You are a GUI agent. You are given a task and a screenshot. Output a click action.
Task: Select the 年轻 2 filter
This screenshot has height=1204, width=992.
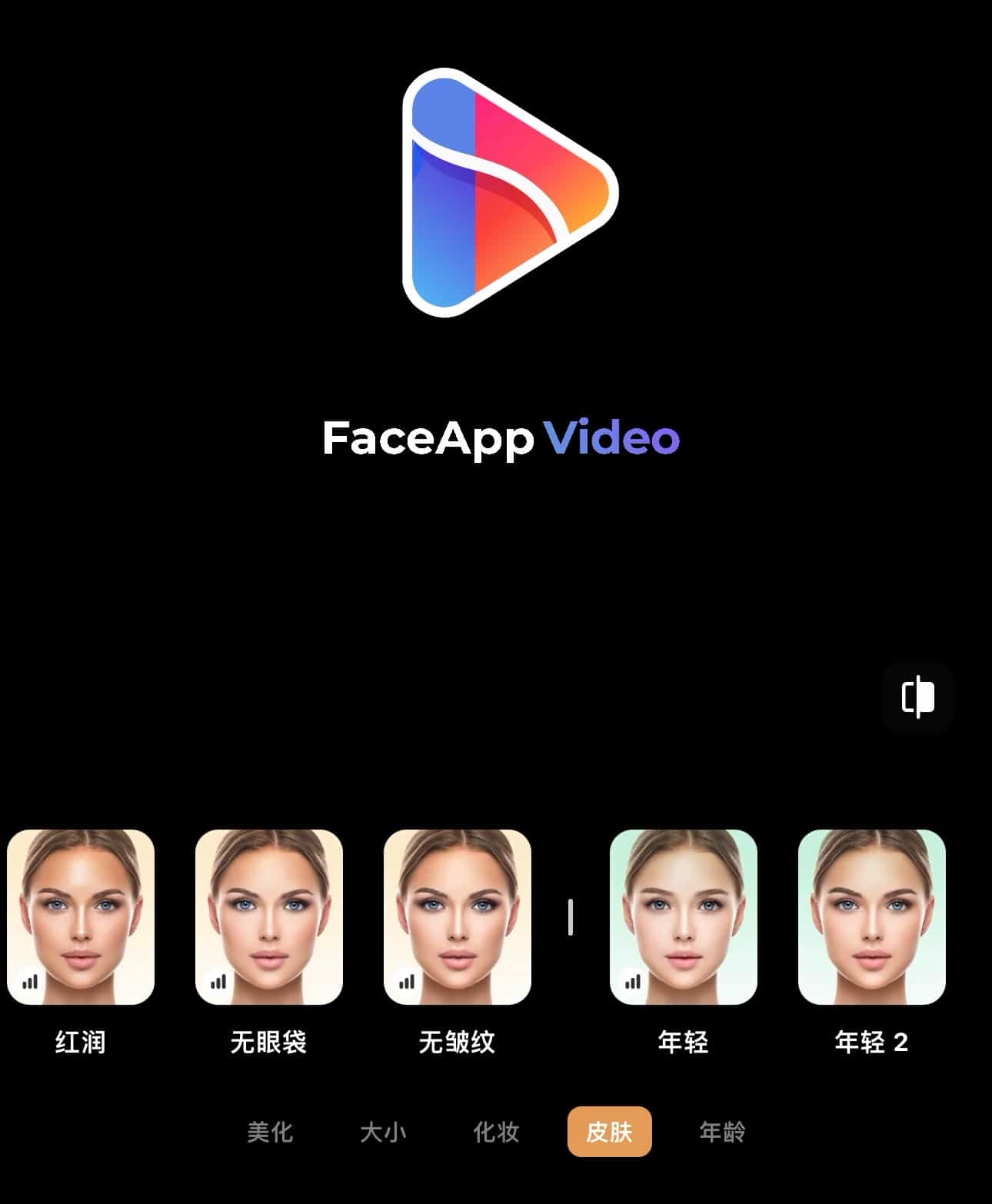871,916
